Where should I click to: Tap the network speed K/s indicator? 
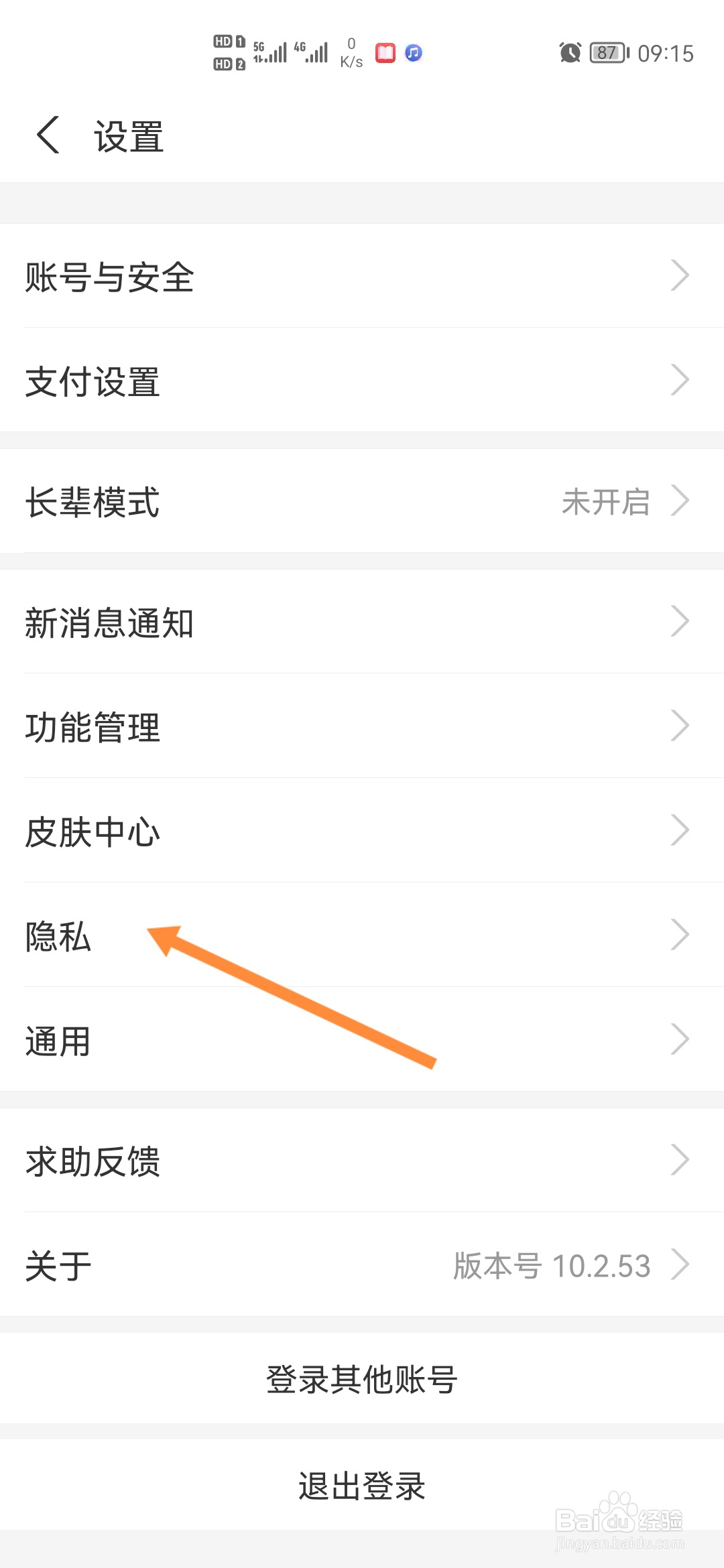[351, 52]
